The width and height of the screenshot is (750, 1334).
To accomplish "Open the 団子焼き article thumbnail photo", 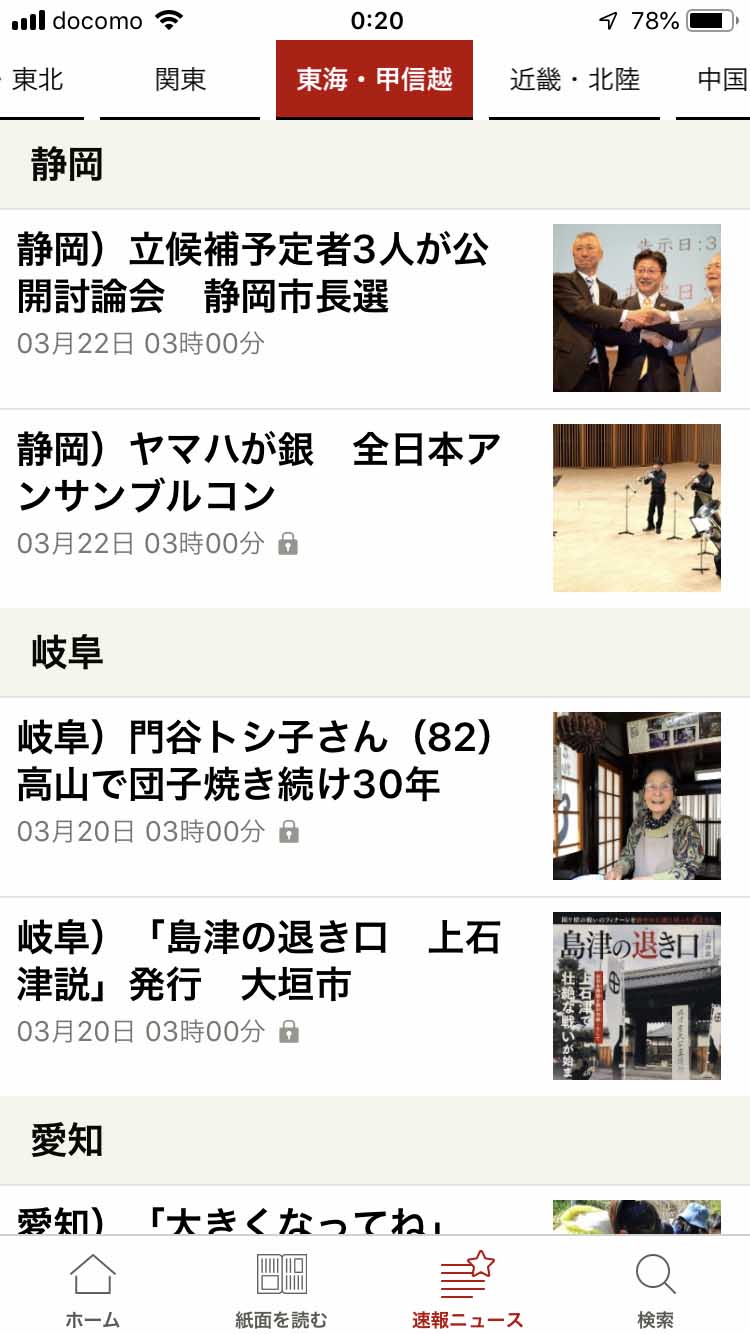I will point(636,795).
